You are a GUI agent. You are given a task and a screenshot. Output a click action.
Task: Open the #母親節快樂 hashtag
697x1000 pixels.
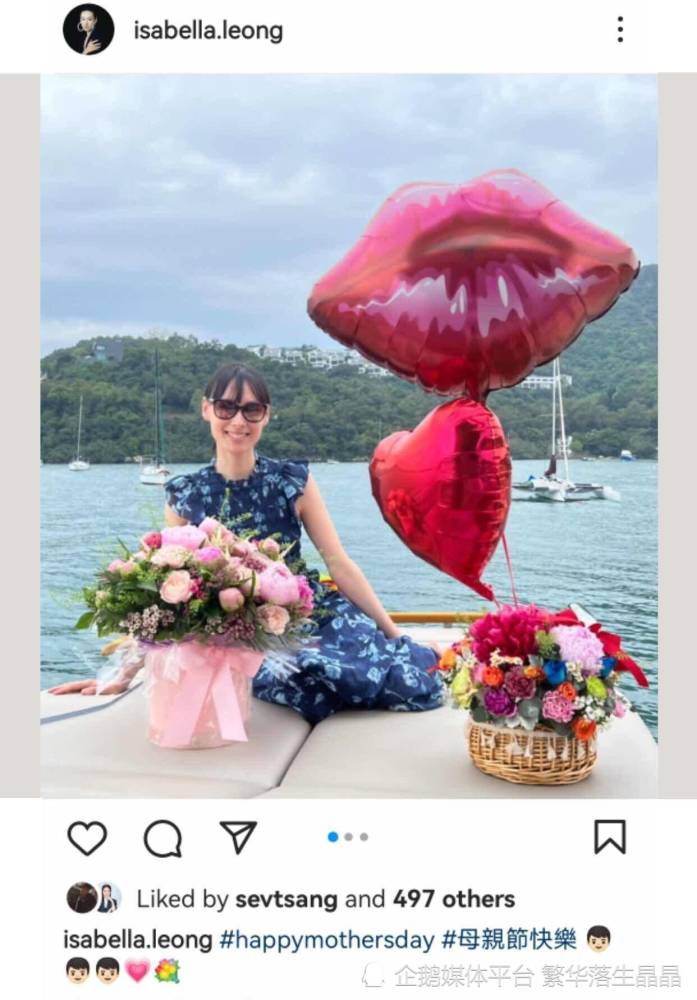coord(510,940)
